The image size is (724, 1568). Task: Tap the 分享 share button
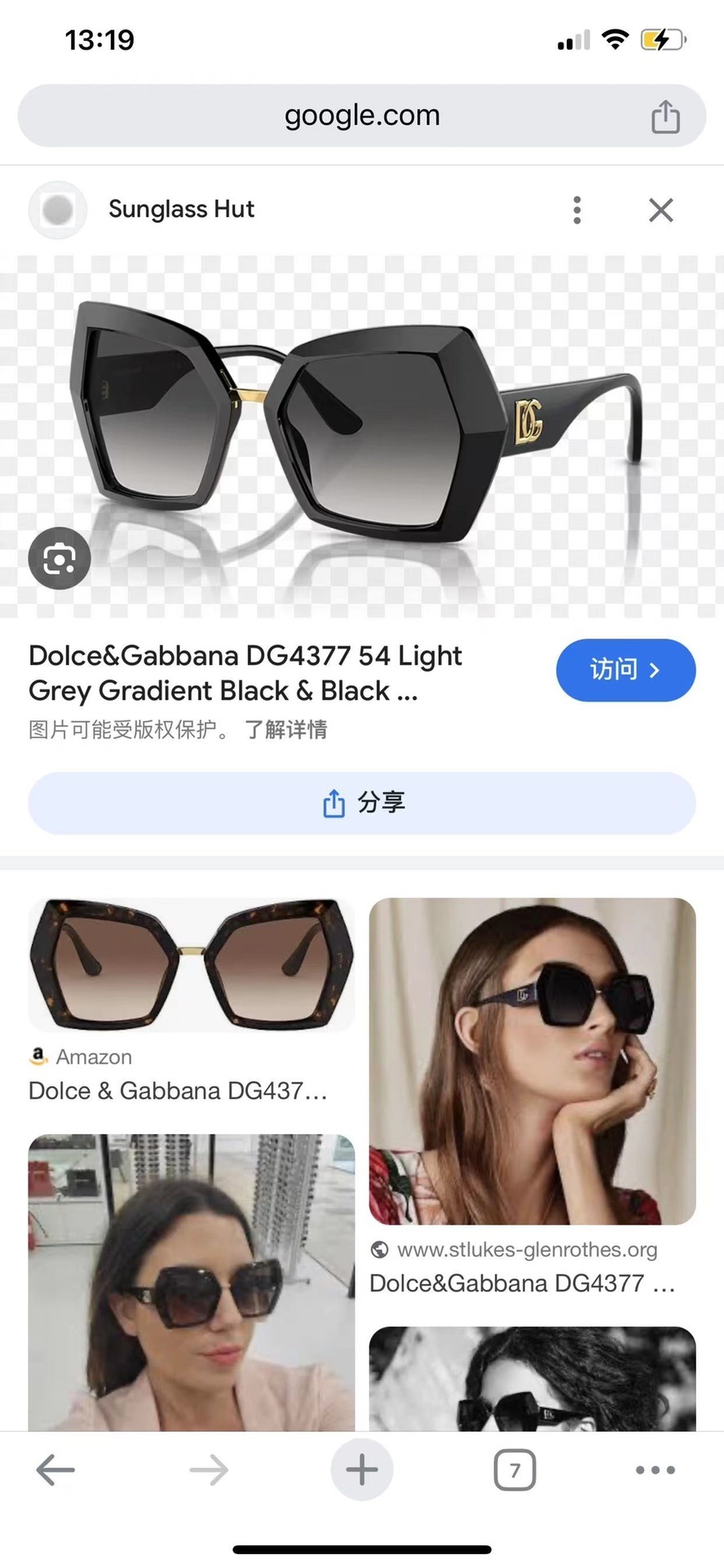click(362, 803)
